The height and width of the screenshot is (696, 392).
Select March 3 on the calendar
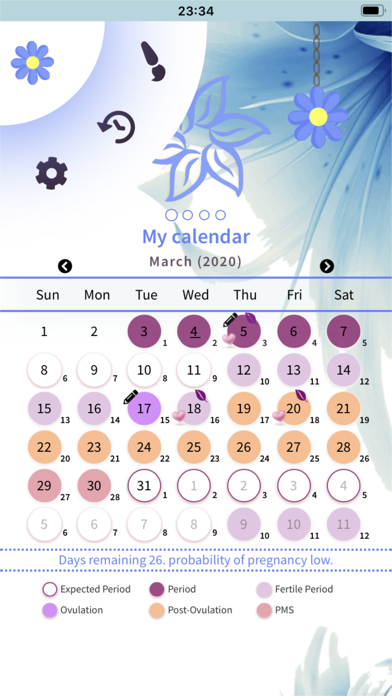[144, 332]
